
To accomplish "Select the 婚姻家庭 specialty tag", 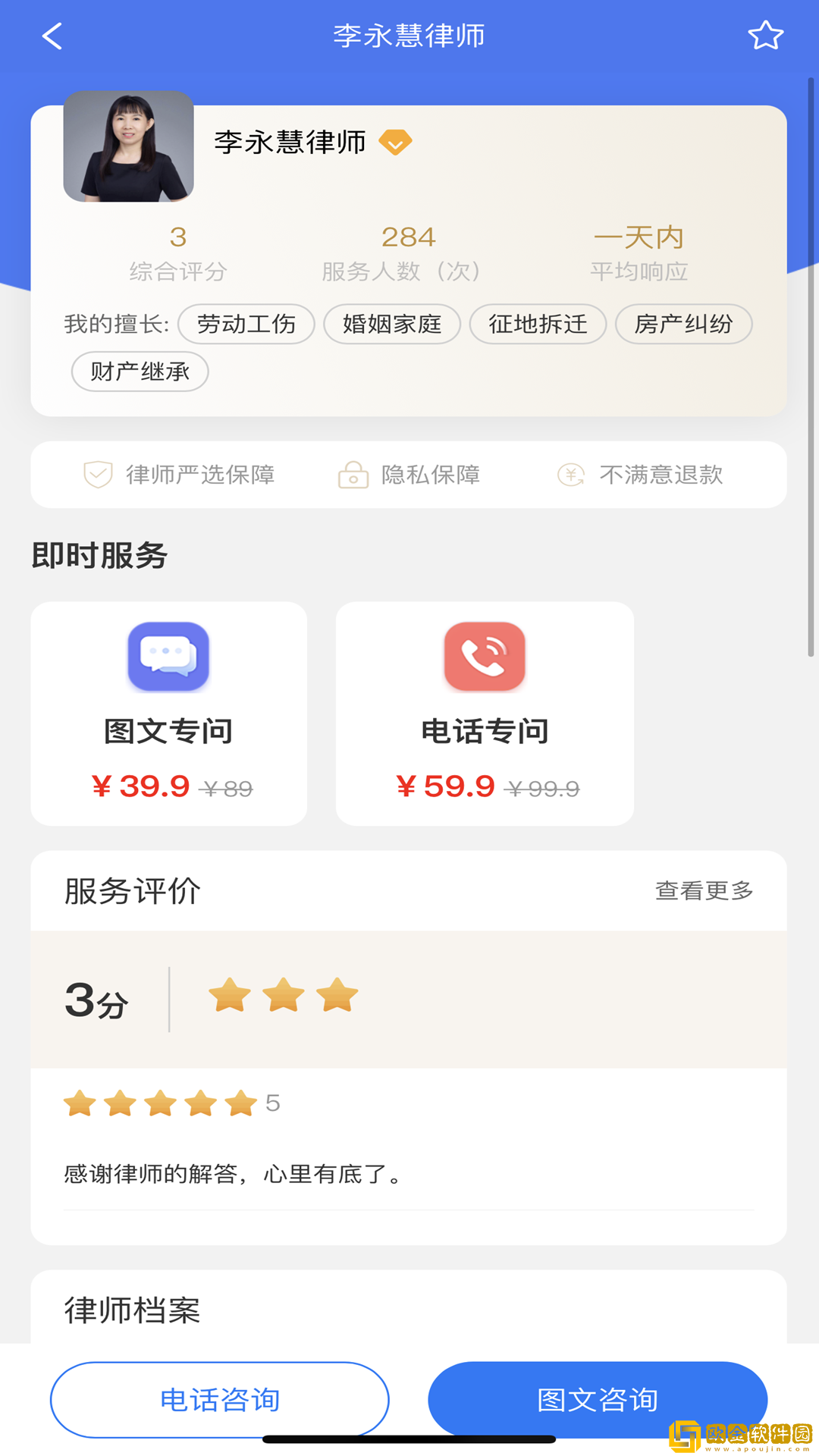I will (392, 324).
